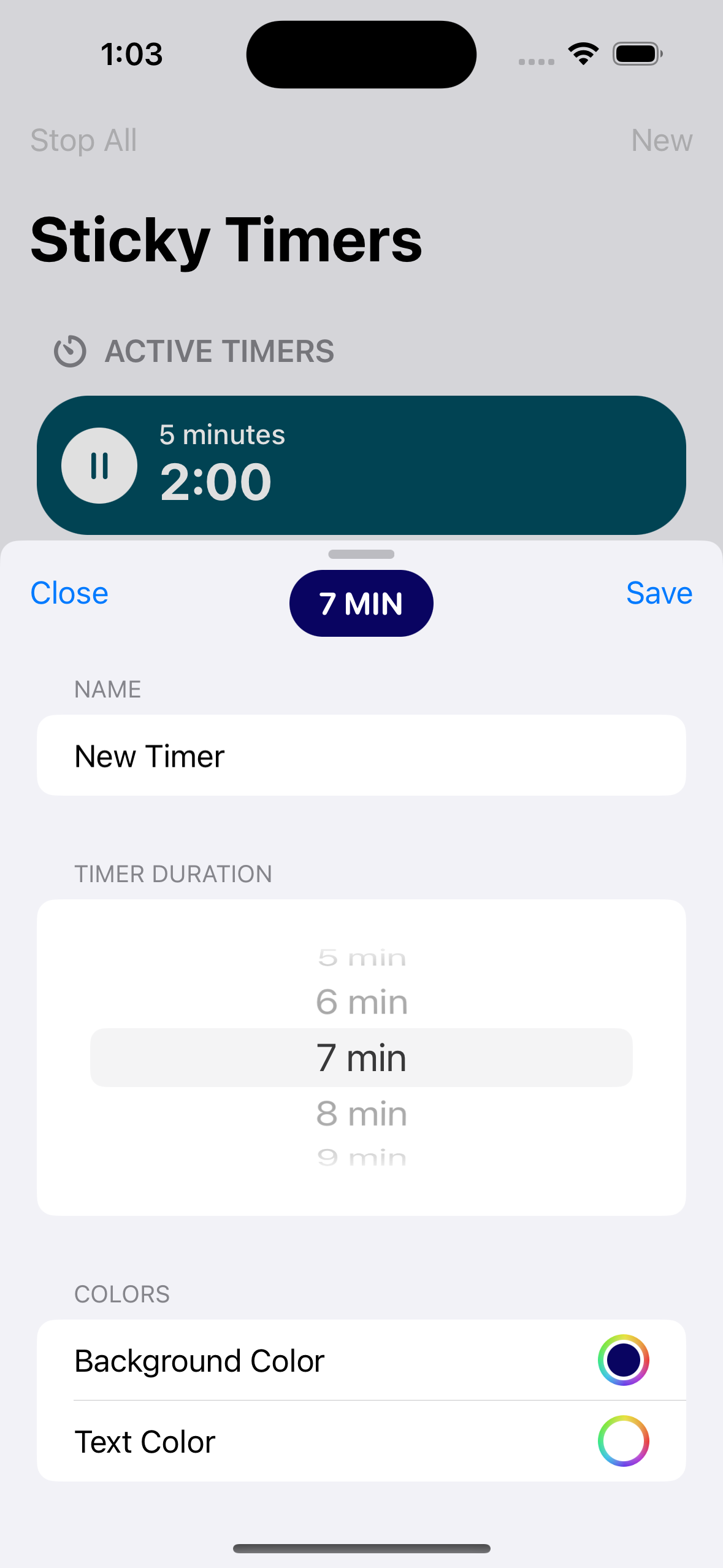Save the new timer

(659, 593)
